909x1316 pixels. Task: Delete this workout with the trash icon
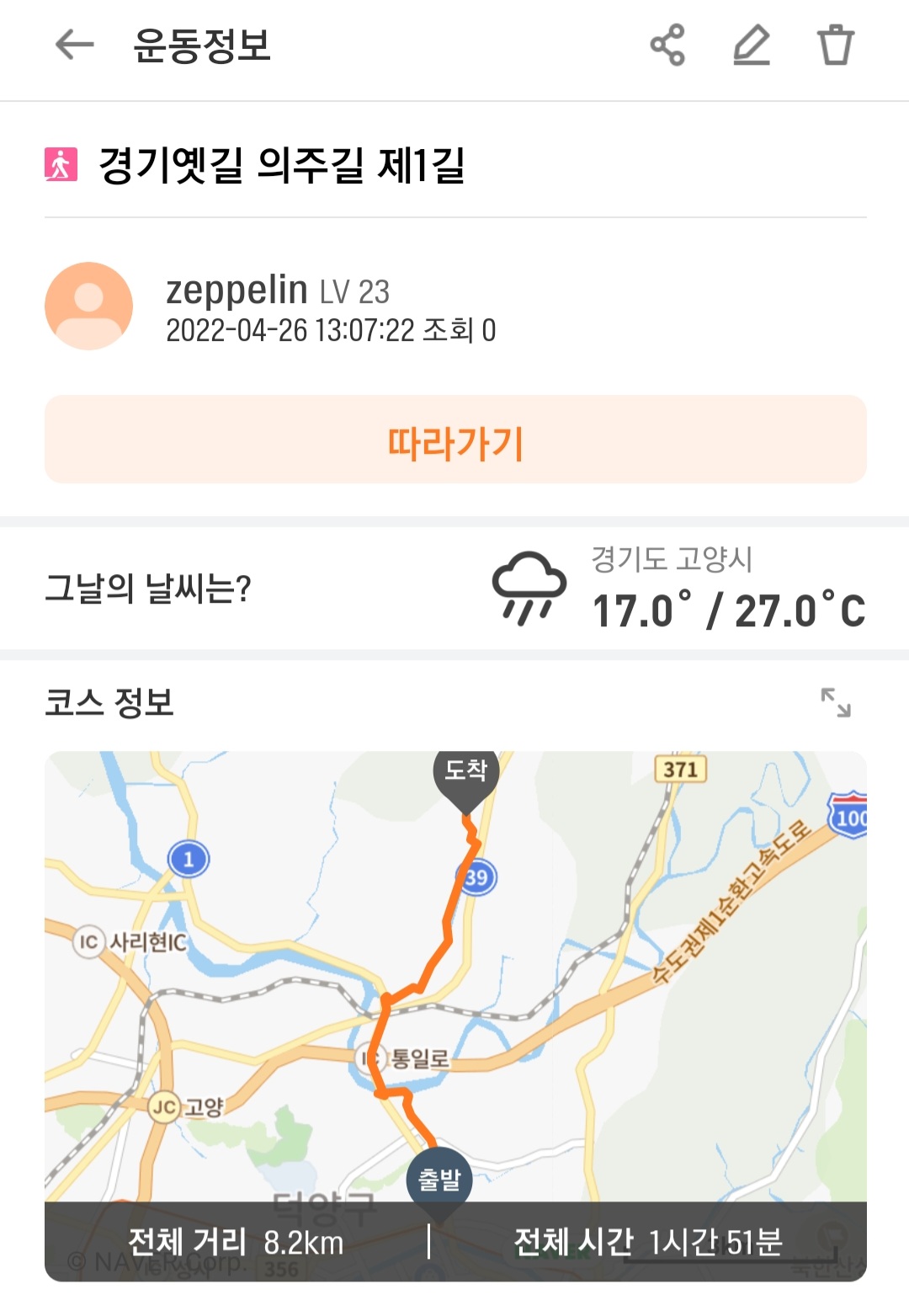point(836,45)
